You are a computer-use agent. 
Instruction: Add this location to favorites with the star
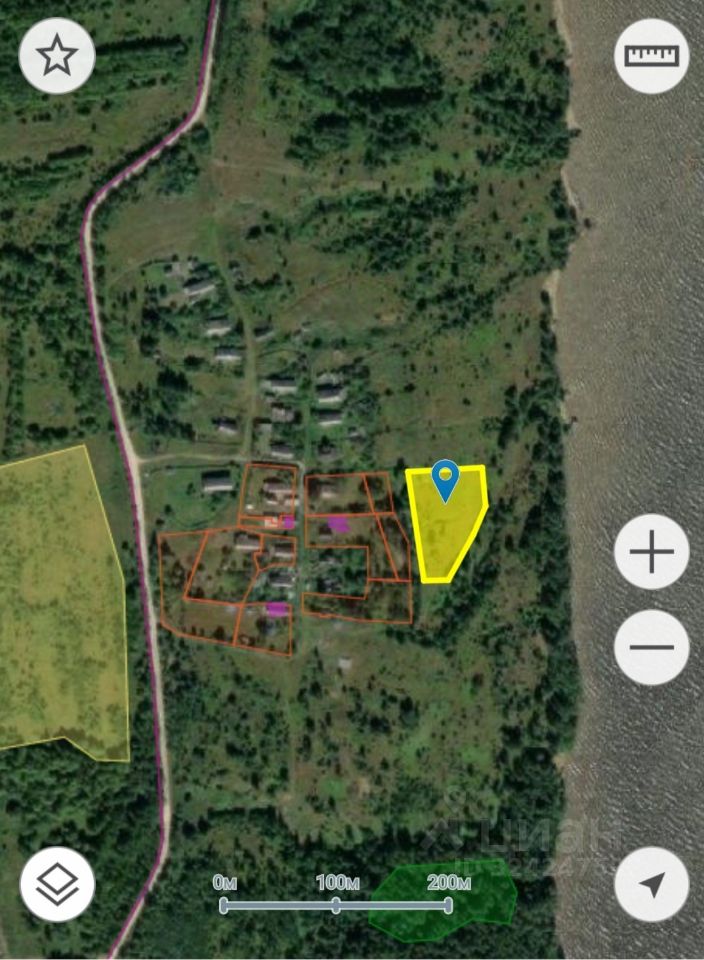[x=57, y=56]
